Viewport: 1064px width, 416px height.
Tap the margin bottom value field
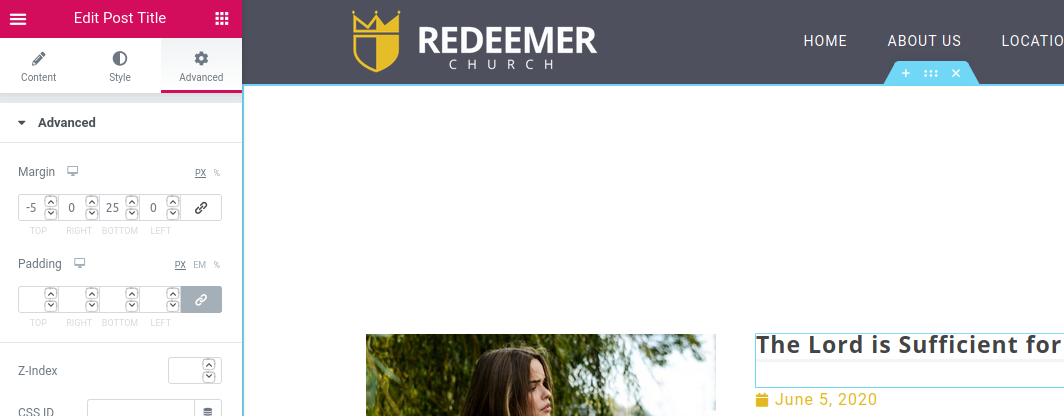[112, 208]
